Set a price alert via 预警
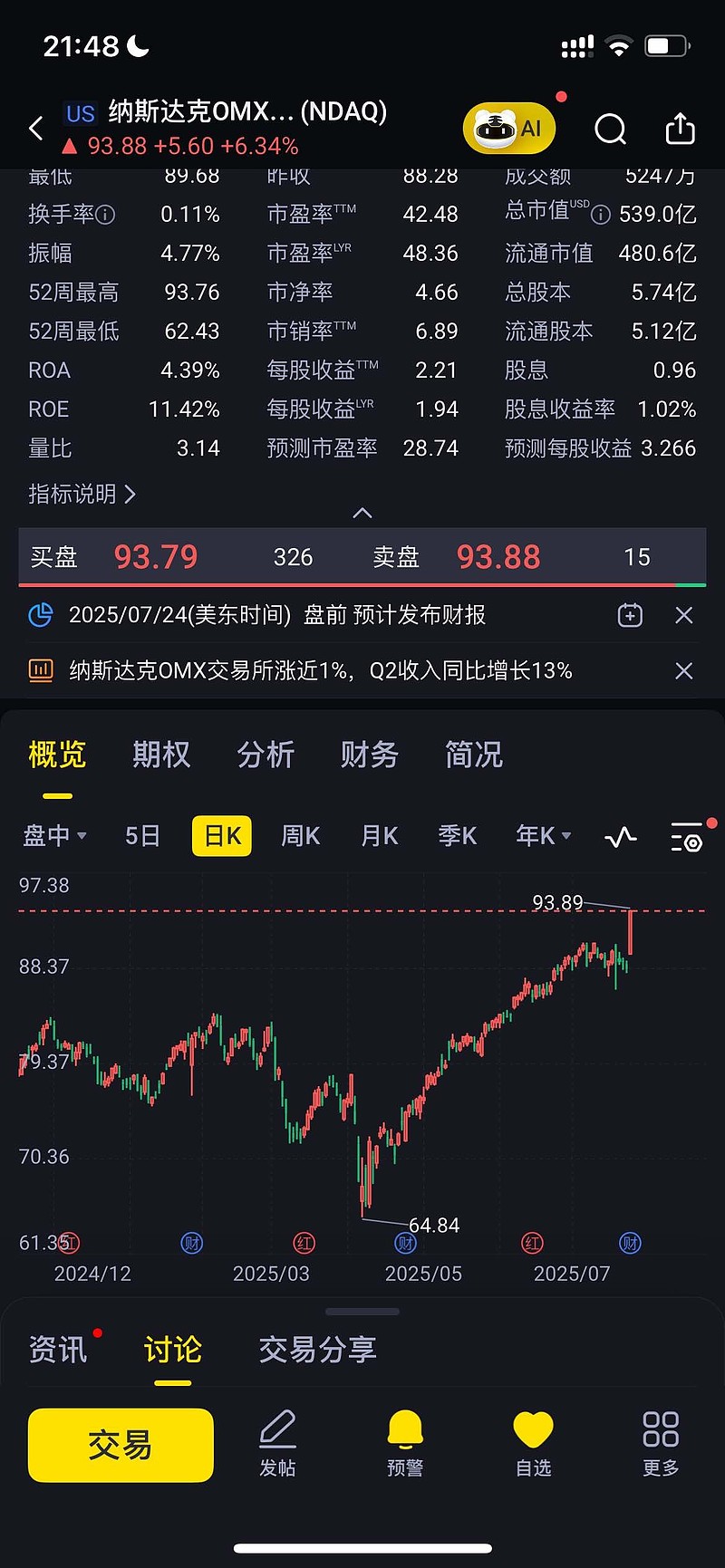Image resolution: width=725 pixels, height=1568 pixels. [405, 1444]
